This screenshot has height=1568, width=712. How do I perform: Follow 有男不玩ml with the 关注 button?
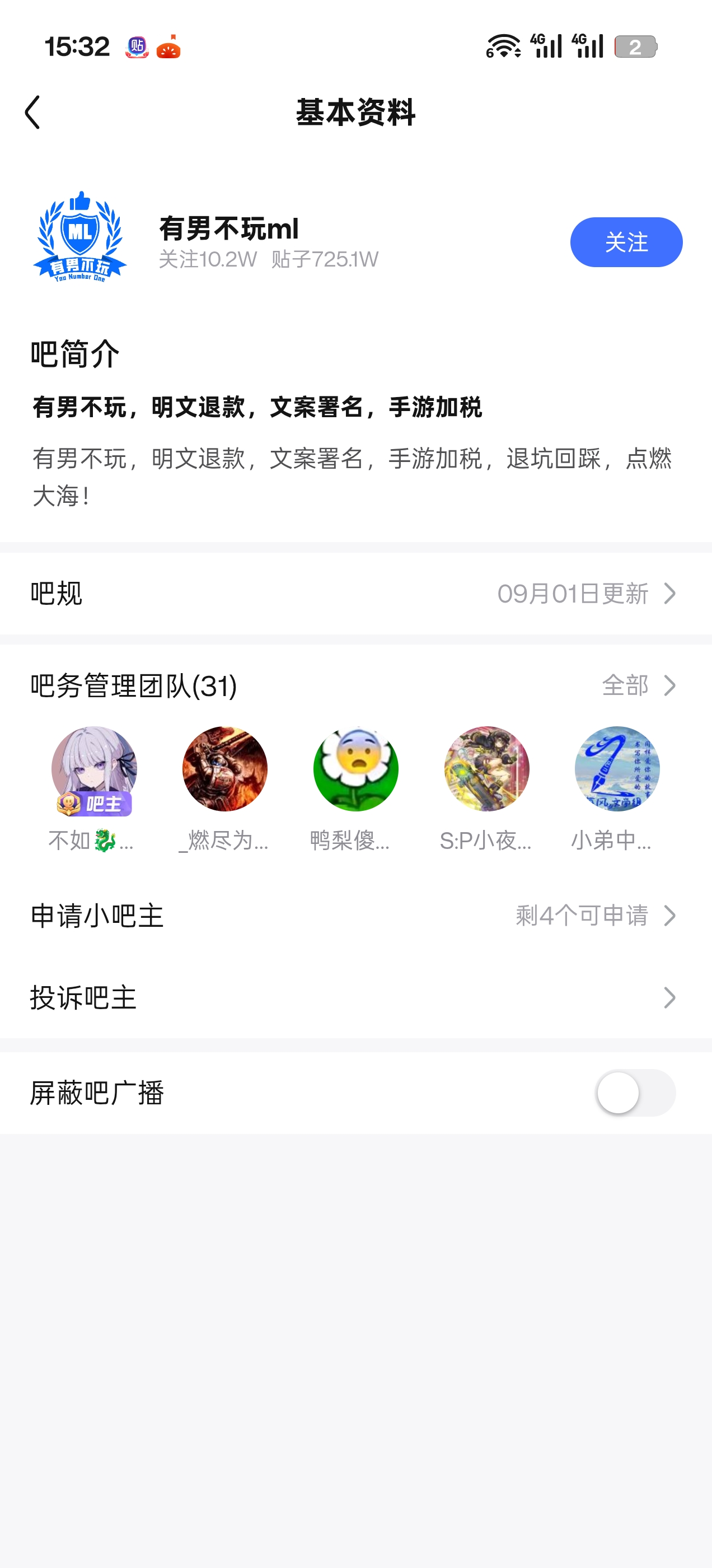point(626,242)
